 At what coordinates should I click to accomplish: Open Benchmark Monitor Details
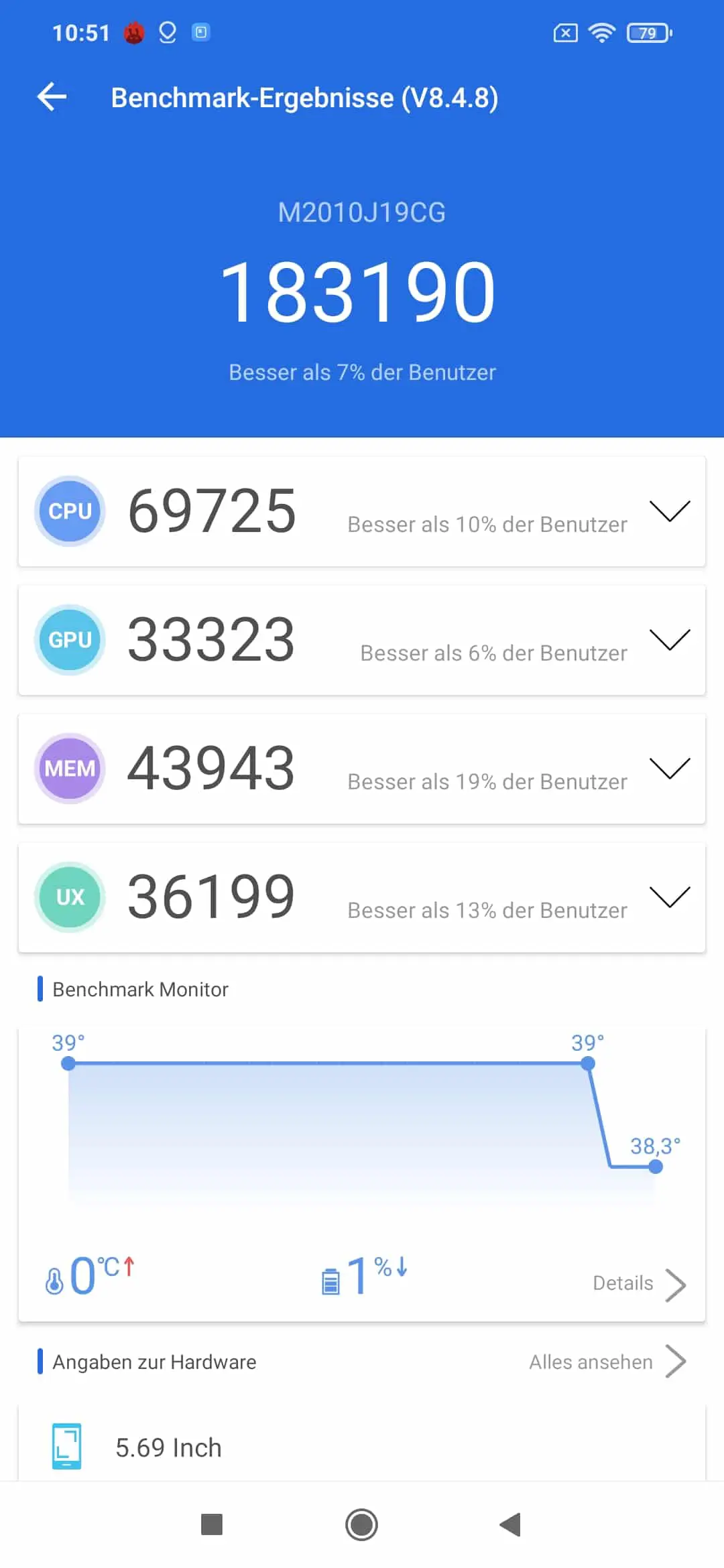coord(640,1284)
